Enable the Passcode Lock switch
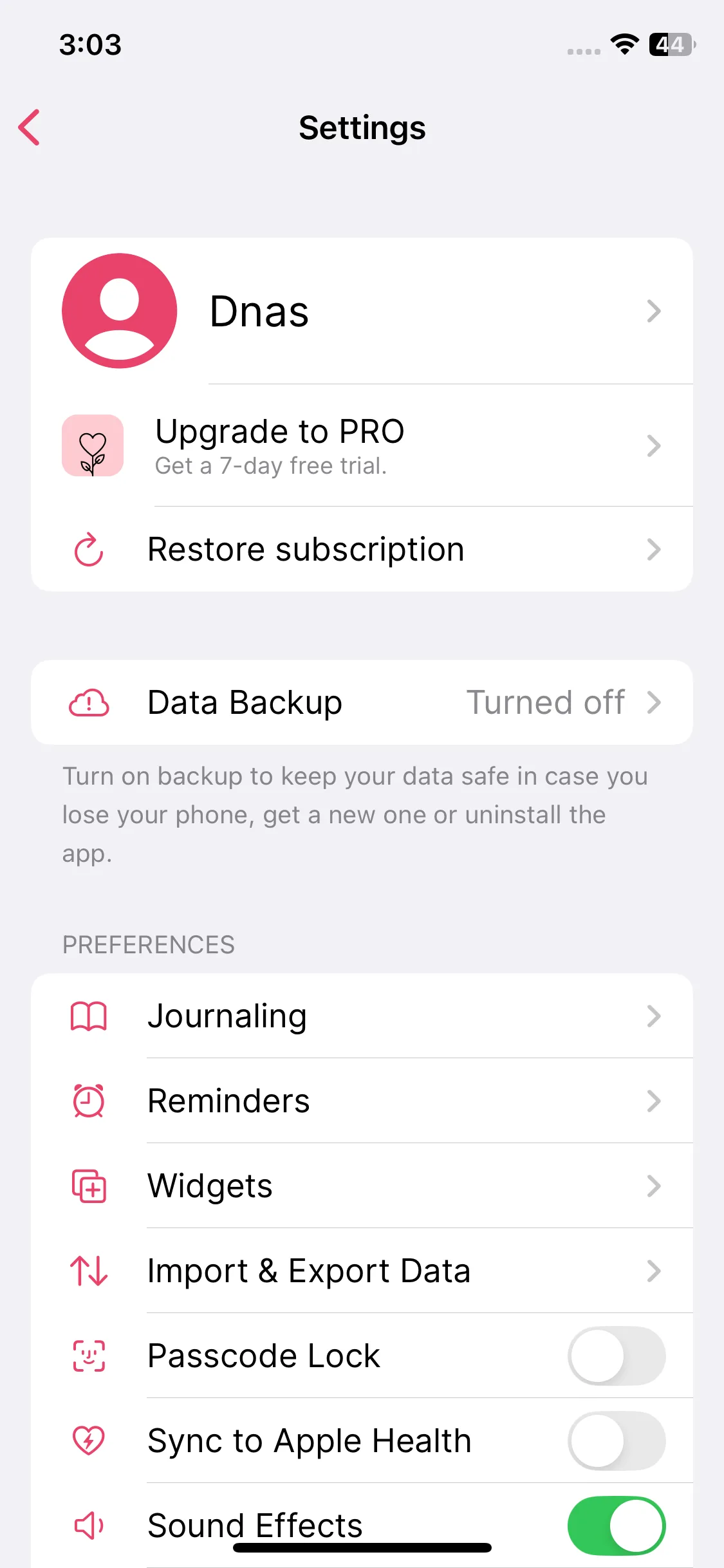 point(616,1356)
